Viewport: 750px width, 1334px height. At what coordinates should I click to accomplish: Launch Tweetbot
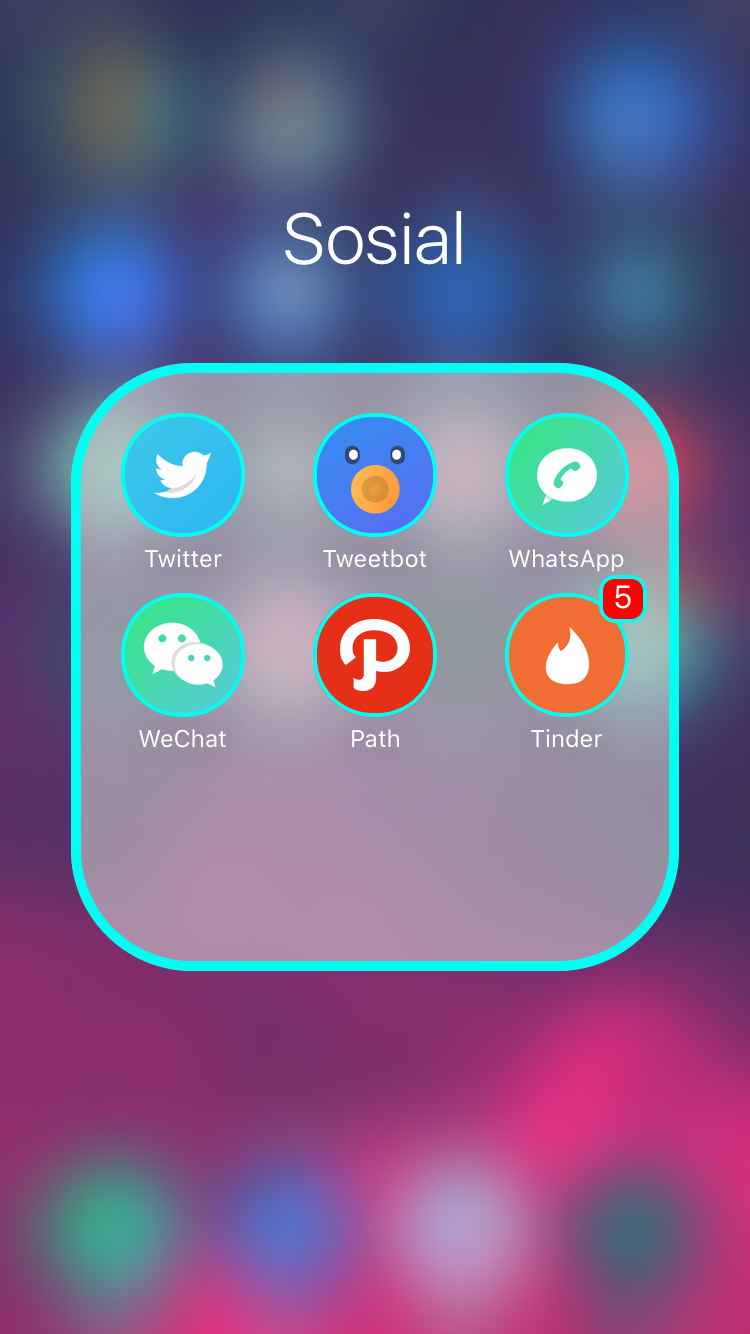[x=375, y=475]
